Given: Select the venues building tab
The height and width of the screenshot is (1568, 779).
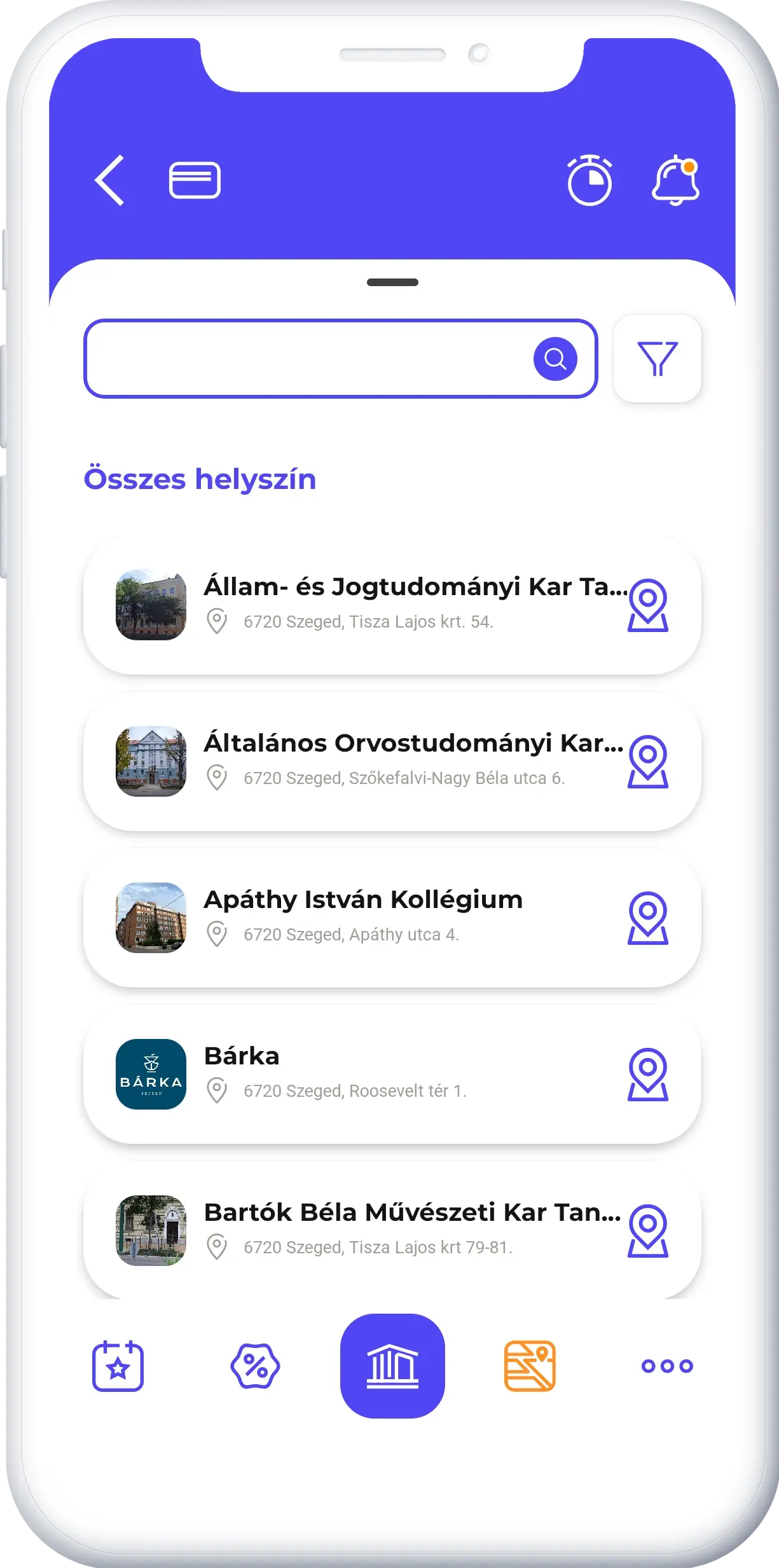Looking at the screenshot, I should coord(392,1366).
